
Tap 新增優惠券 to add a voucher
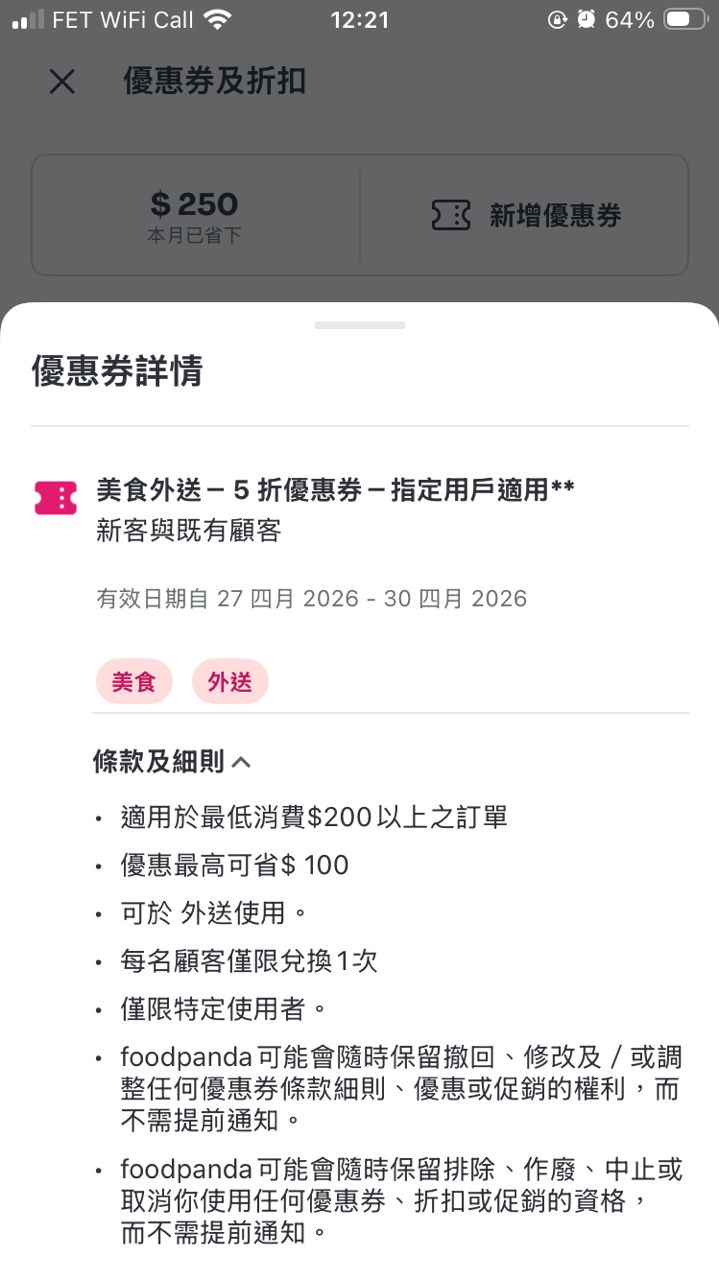point(526,215)
